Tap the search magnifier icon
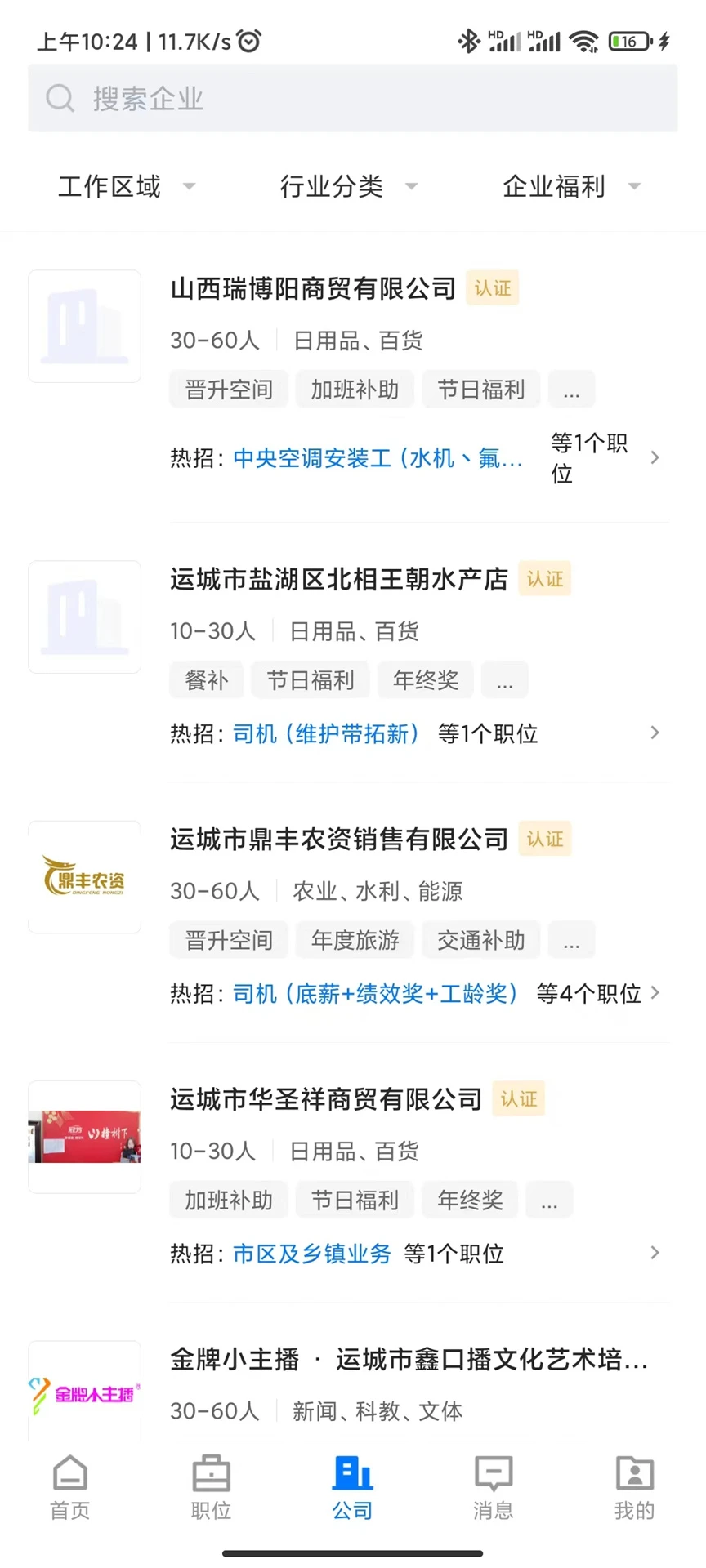The image size is (706, 1568). coord(60,97)
